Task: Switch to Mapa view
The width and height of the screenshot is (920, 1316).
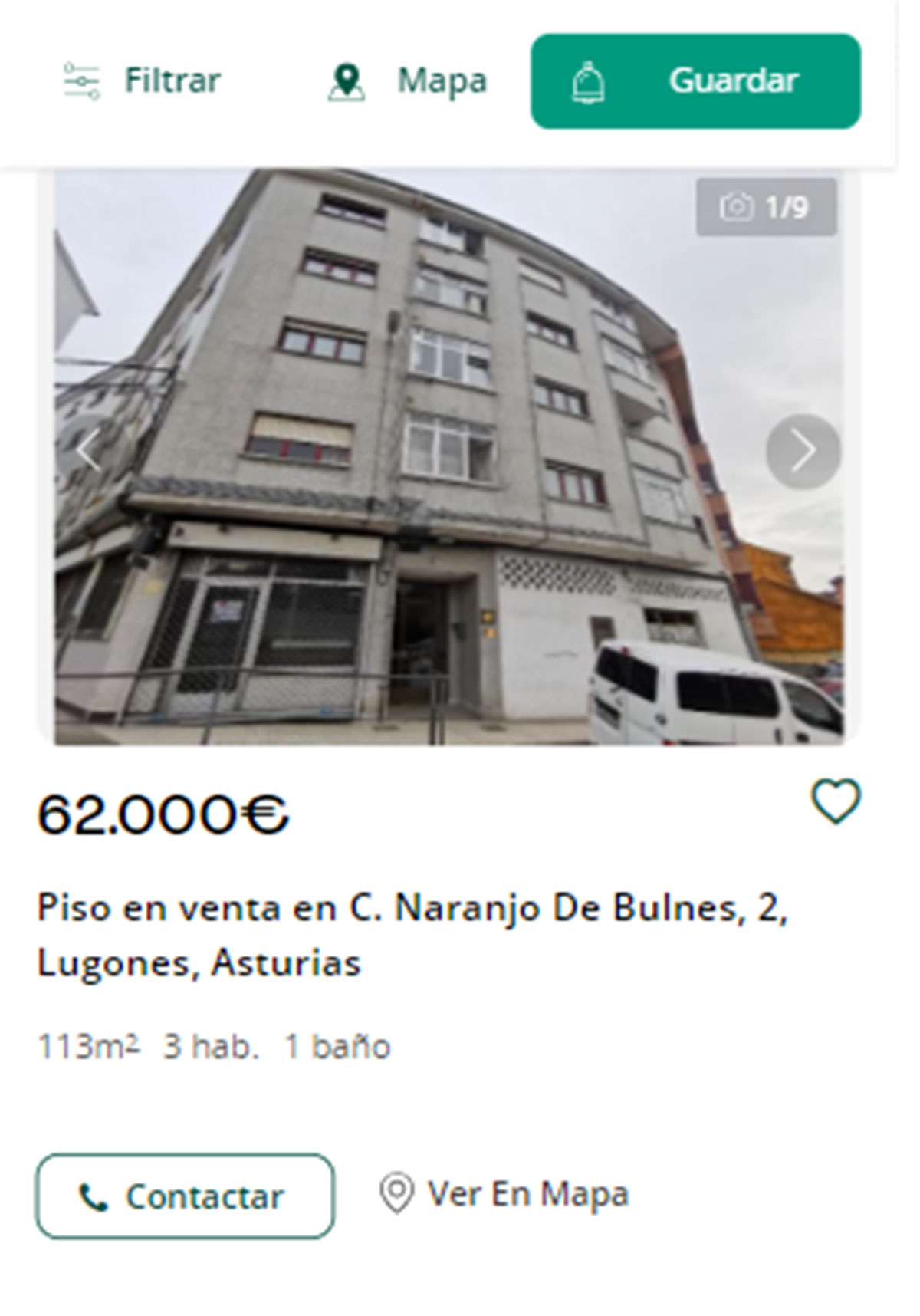Action: coord(408,81)
